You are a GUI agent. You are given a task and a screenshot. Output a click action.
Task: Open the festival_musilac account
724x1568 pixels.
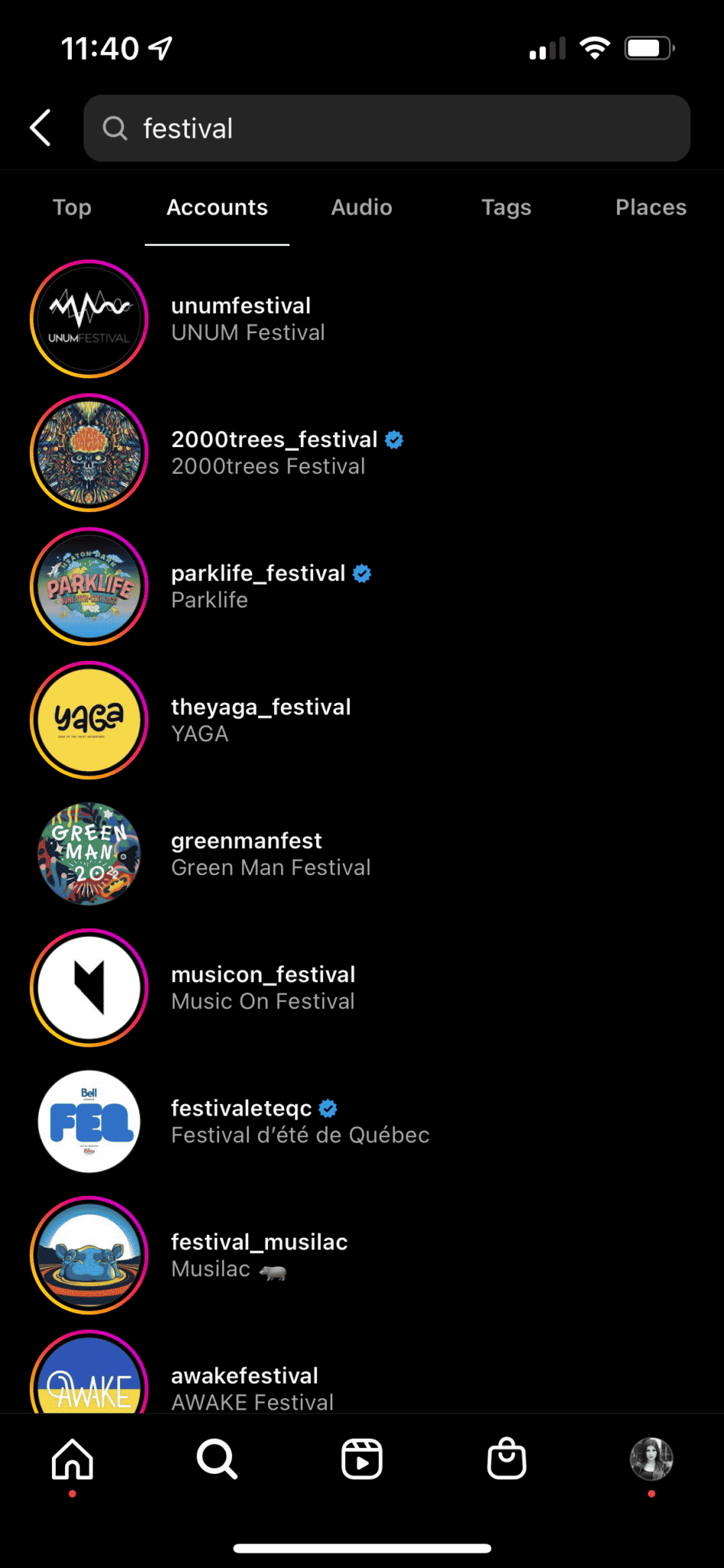pyautogui.click(x=362, y=1255)
